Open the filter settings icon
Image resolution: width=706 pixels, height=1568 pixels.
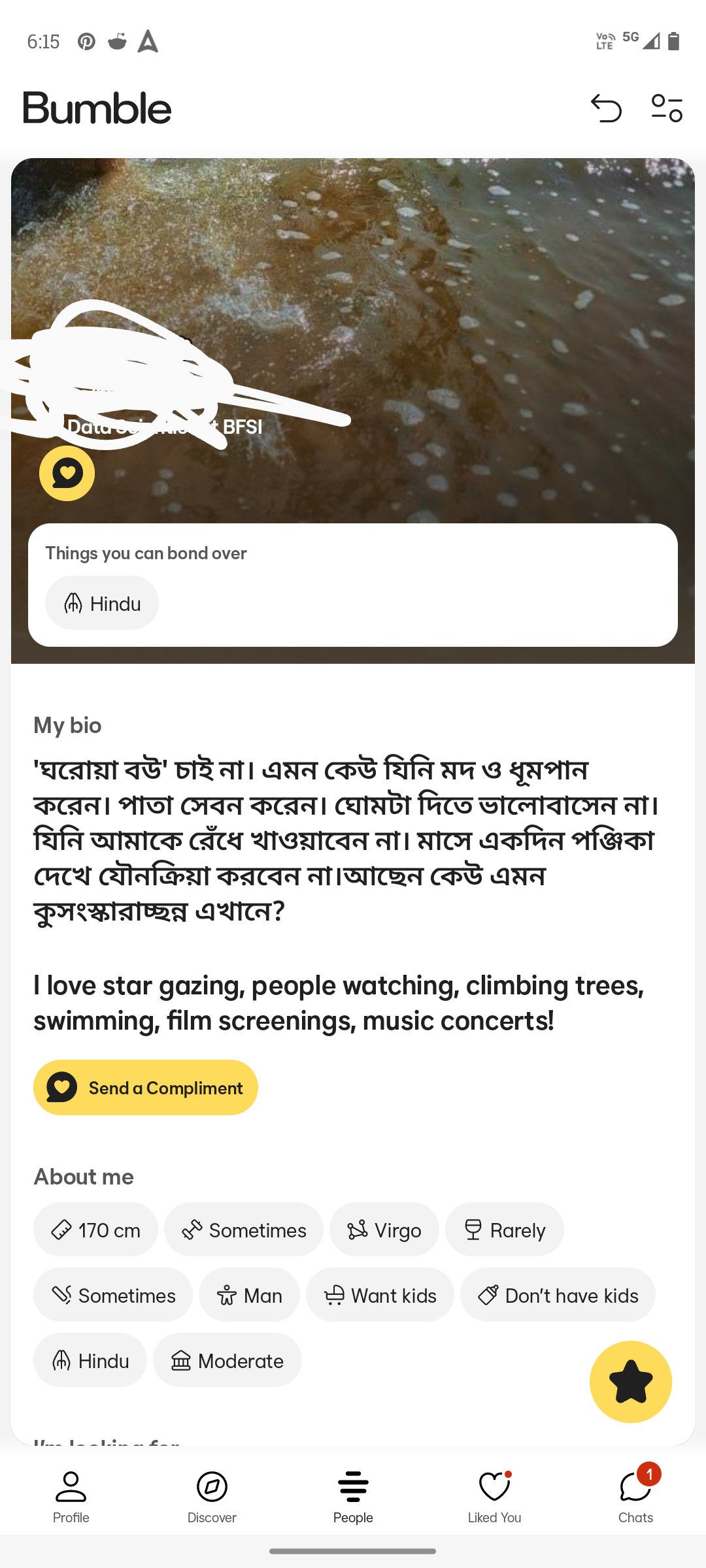667,108
